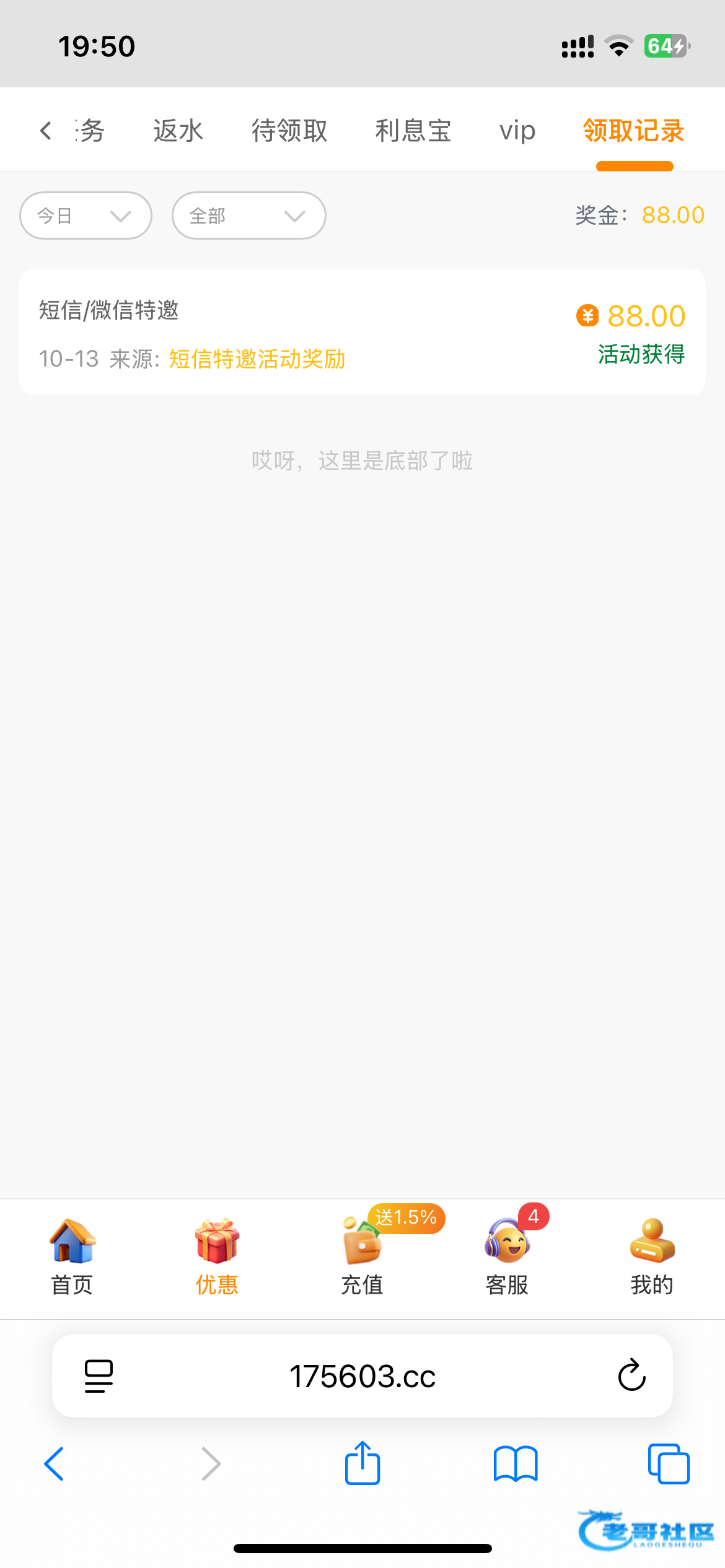
Task: Go back using the top-left arrow
Action: tap(45, 131)
